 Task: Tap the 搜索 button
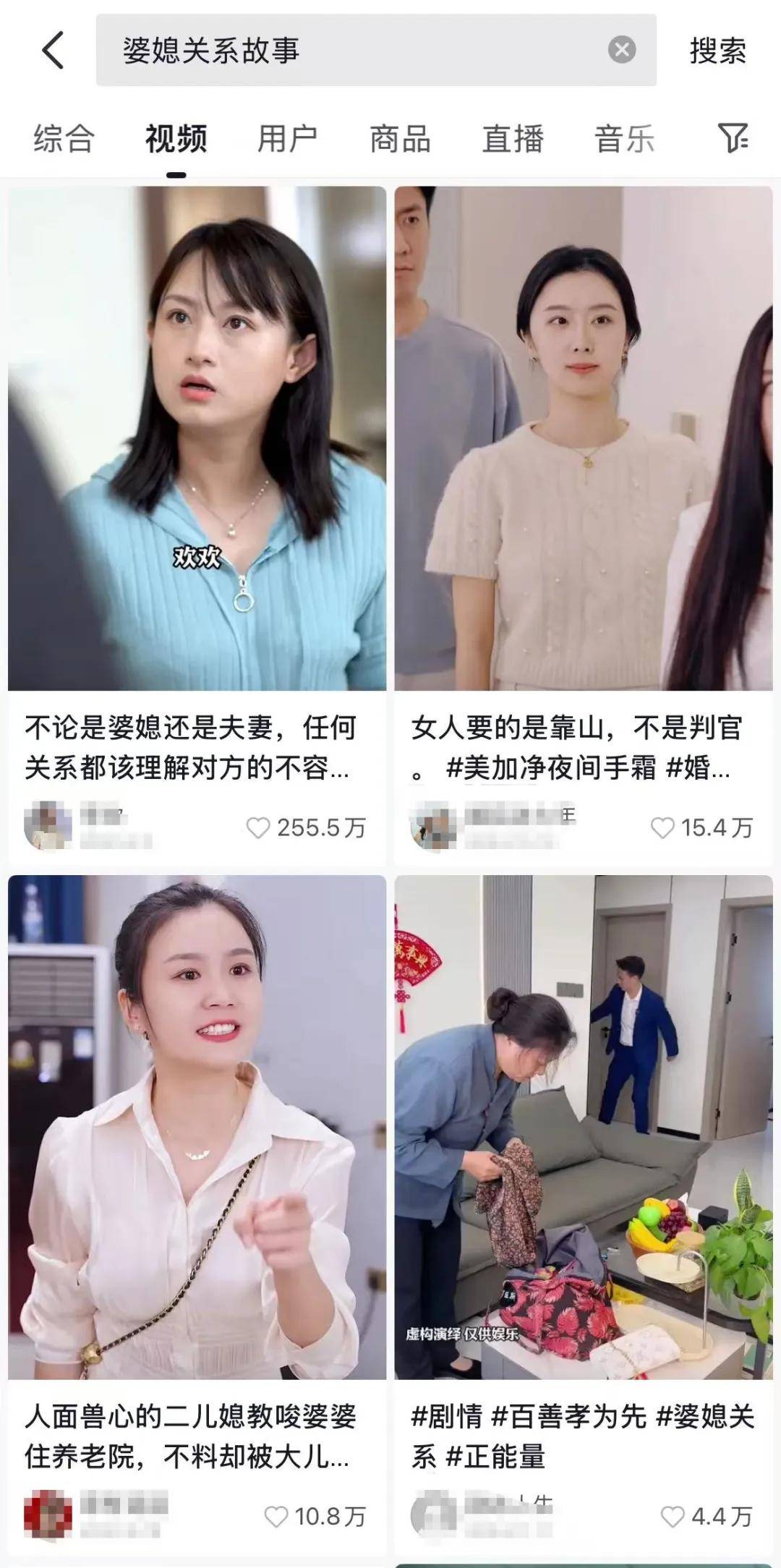[x=717, y=51]
